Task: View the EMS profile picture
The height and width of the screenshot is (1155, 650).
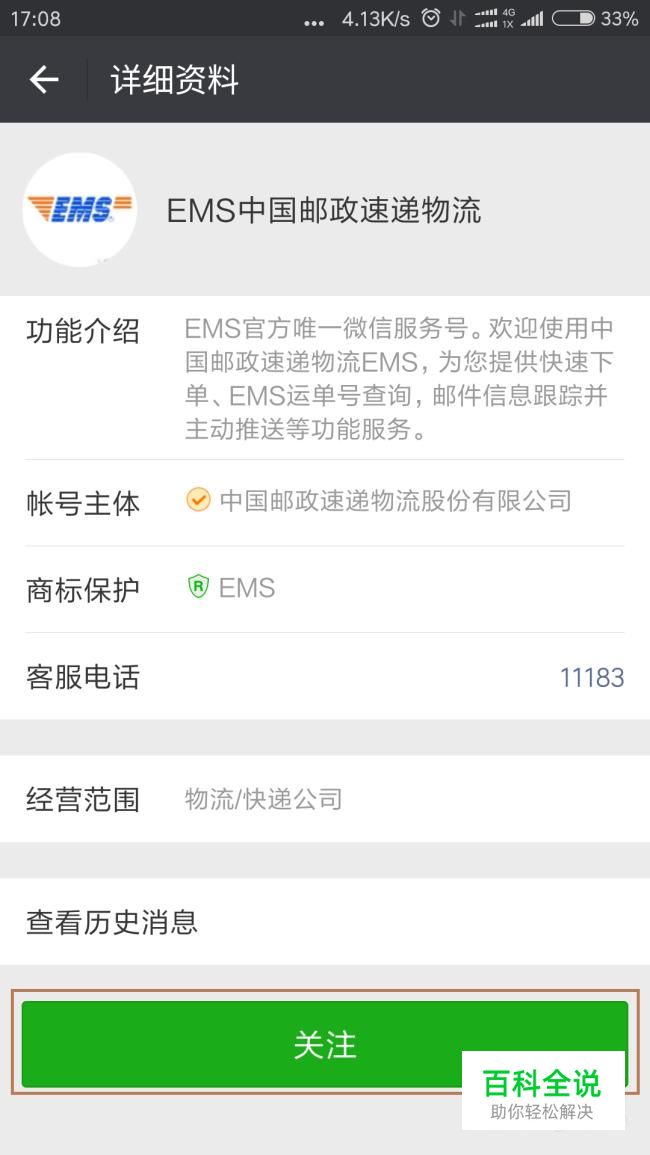Action: pos(80,210)
